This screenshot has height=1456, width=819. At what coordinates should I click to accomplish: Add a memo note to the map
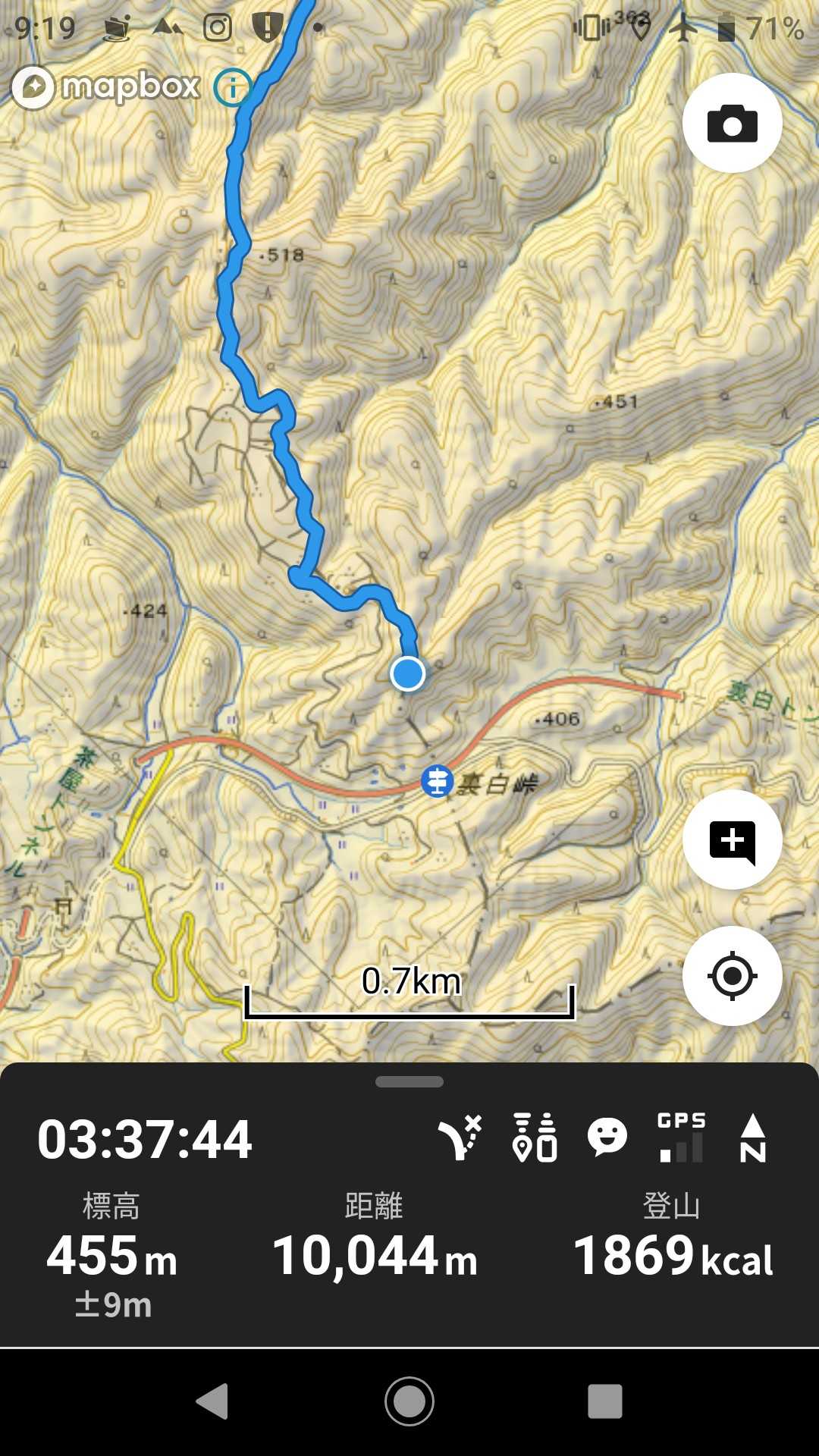[x=732, y=840]
